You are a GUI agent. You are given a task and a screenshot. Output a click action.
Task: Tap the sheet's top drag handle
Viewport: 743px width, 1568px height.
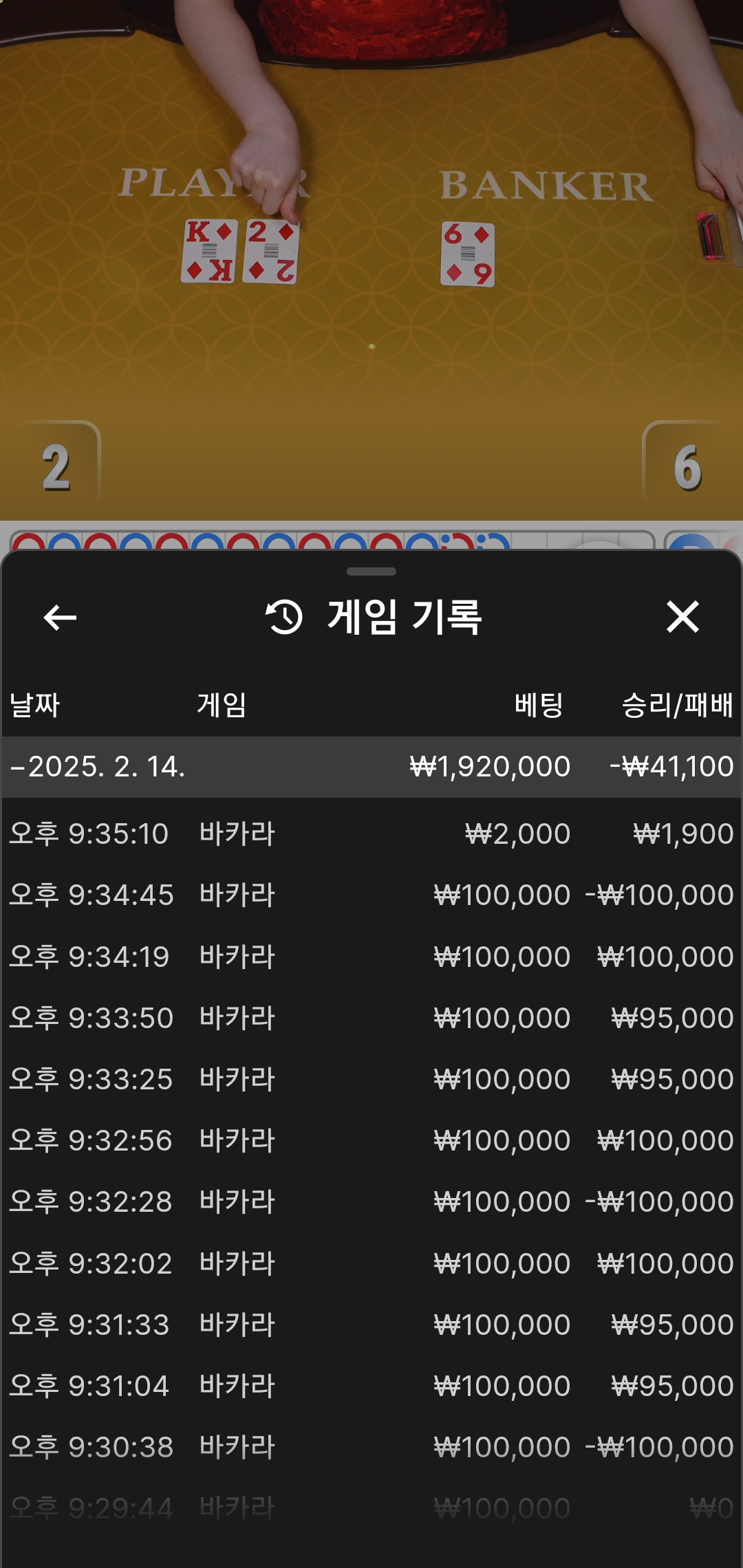(x=371, y=571)
